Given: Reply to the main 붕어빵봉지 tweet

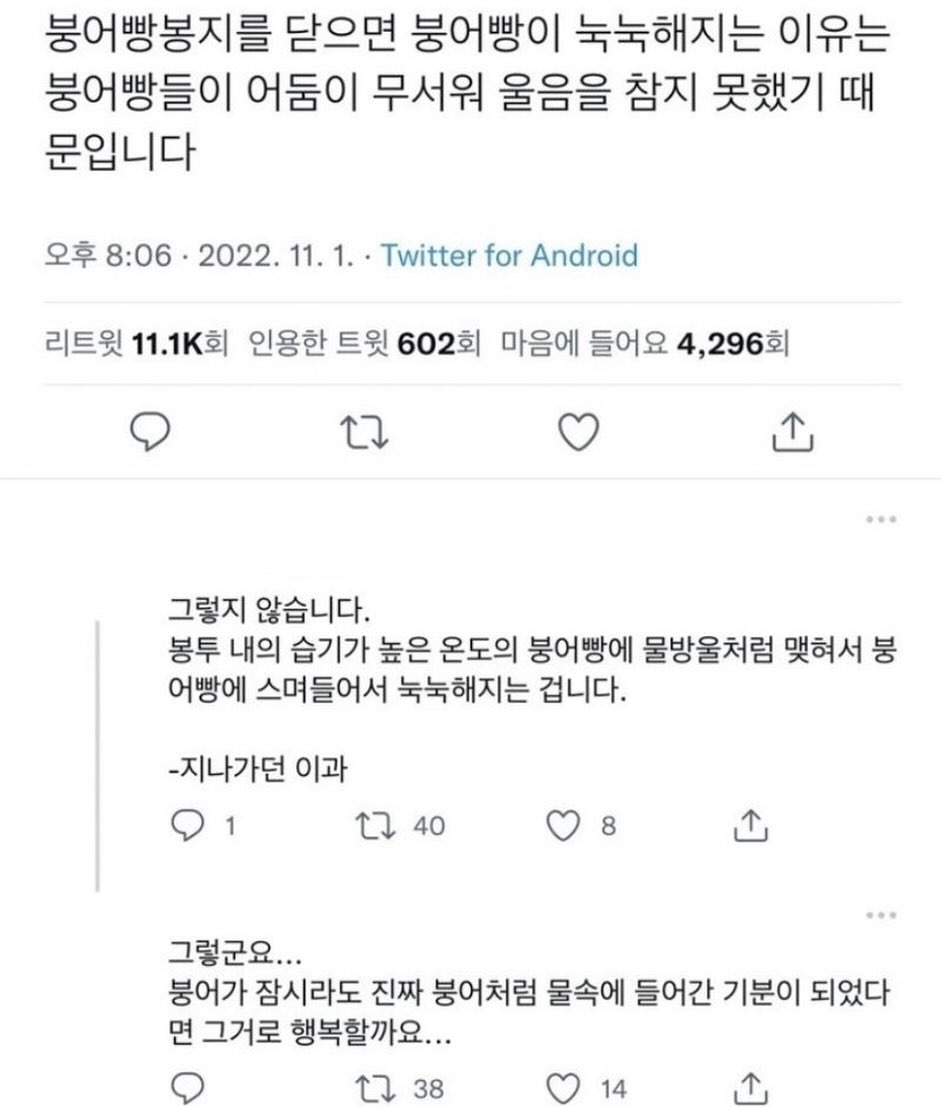Looking at the screenshot, I should 152,432.
